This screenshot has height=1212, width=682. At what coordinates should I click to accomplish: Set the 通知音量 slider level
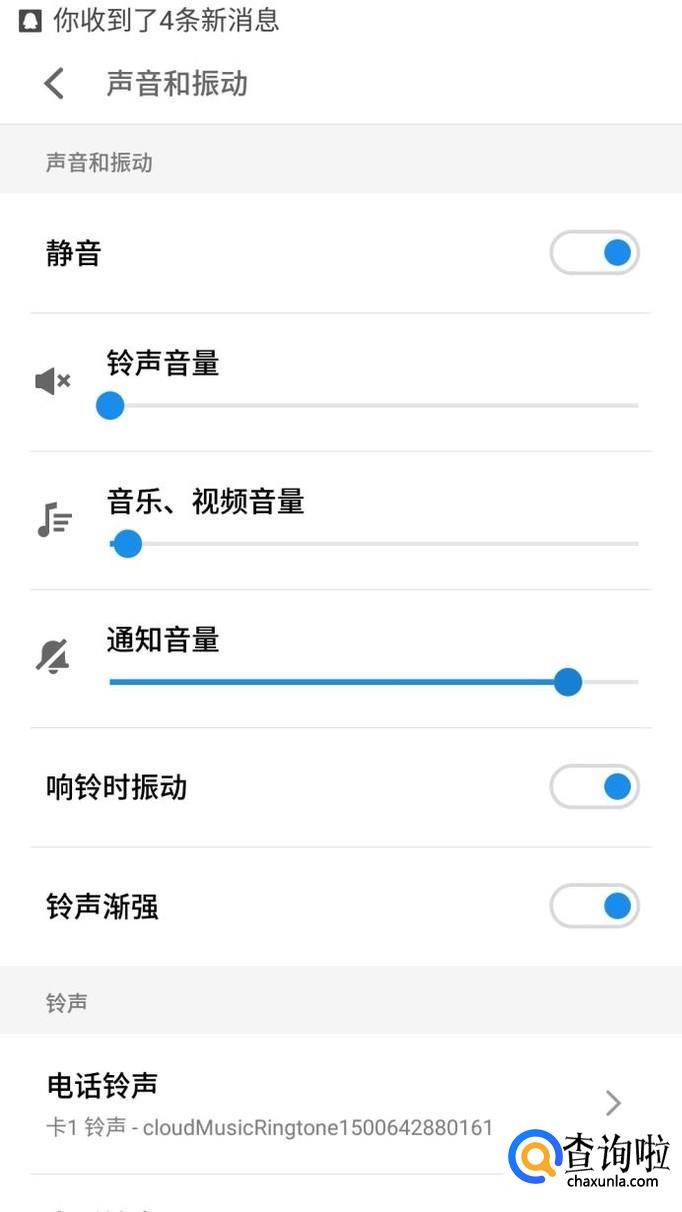tap(372, 682)
